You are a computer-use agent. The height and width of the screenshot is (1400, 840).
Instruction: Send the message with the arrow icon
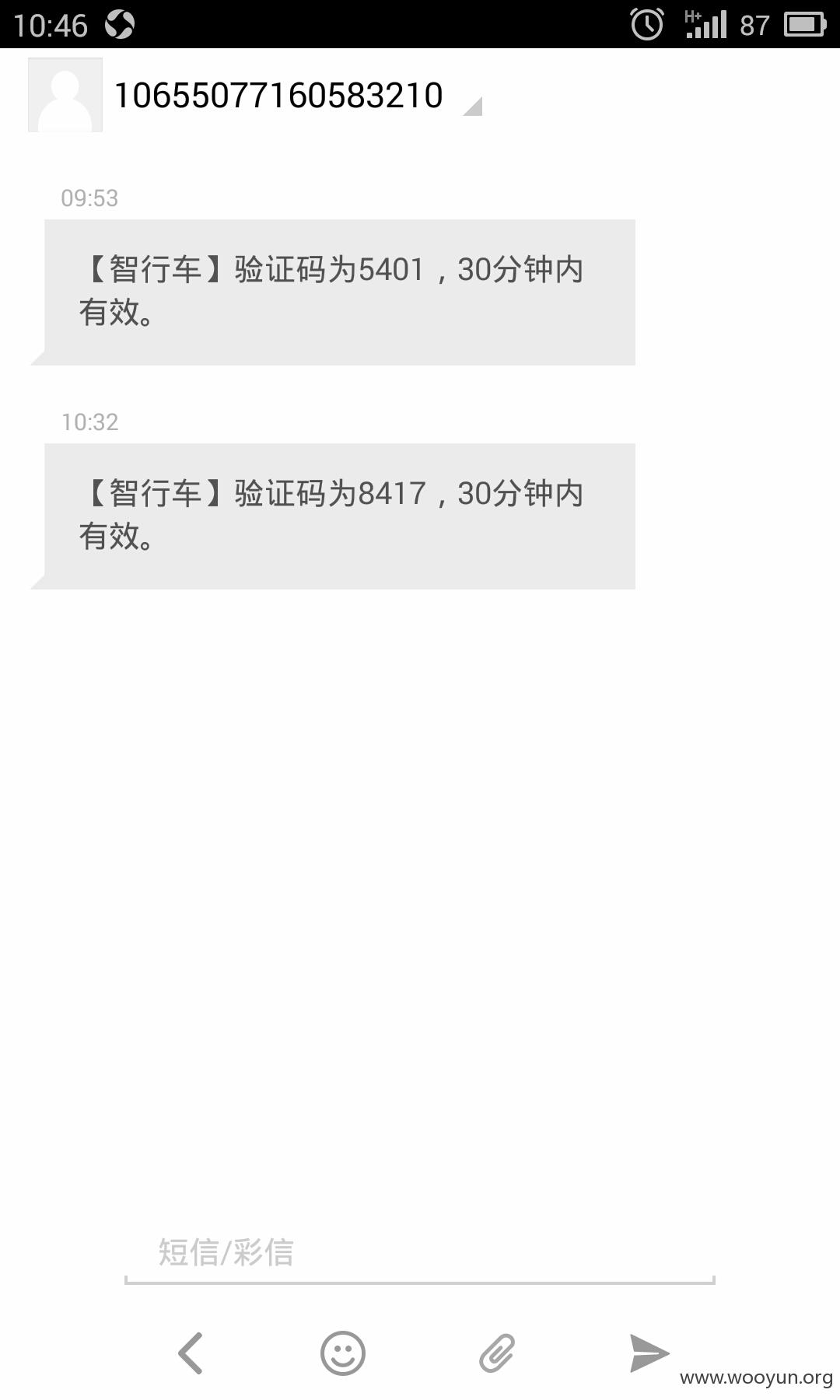(649, 1353)
